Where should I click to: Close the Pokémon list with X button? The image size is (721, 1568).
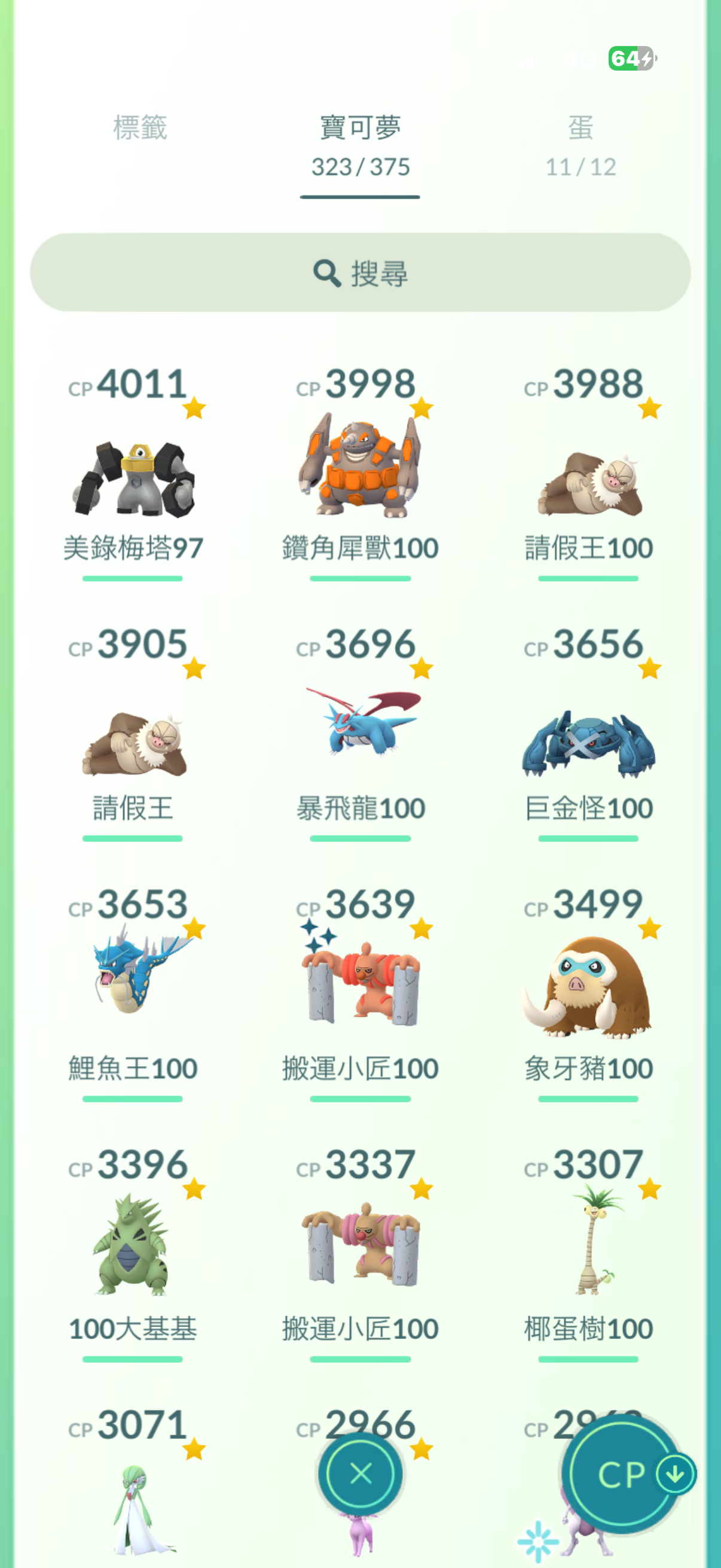tap(361, 1474)
